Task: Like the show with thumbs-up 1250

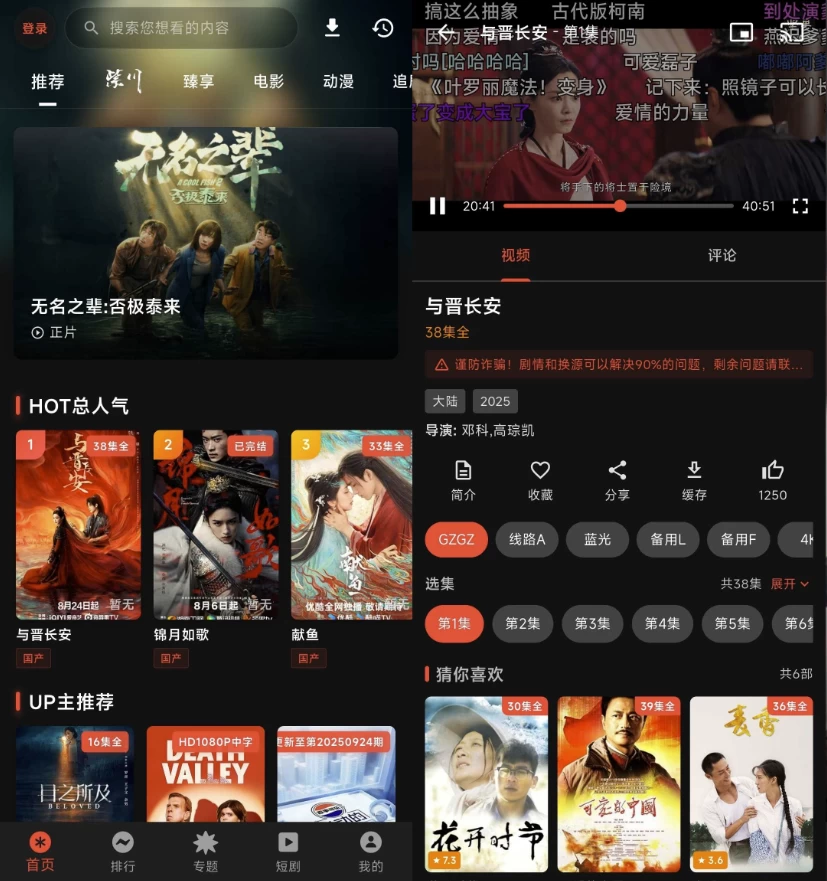Action: point(772,480)
